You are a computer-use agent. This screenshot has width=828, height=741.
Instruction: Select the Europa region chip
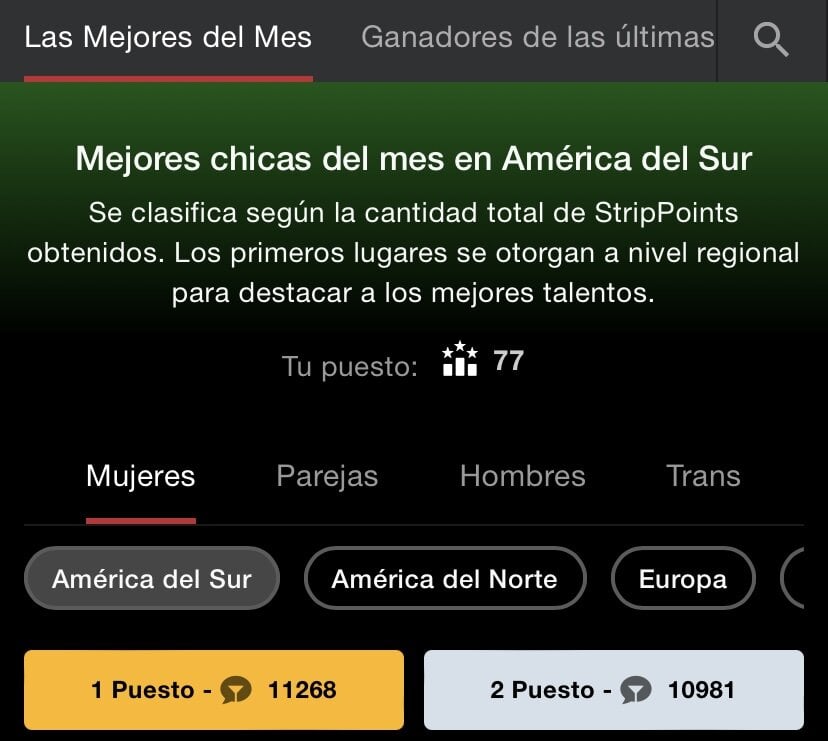(683, 579)
